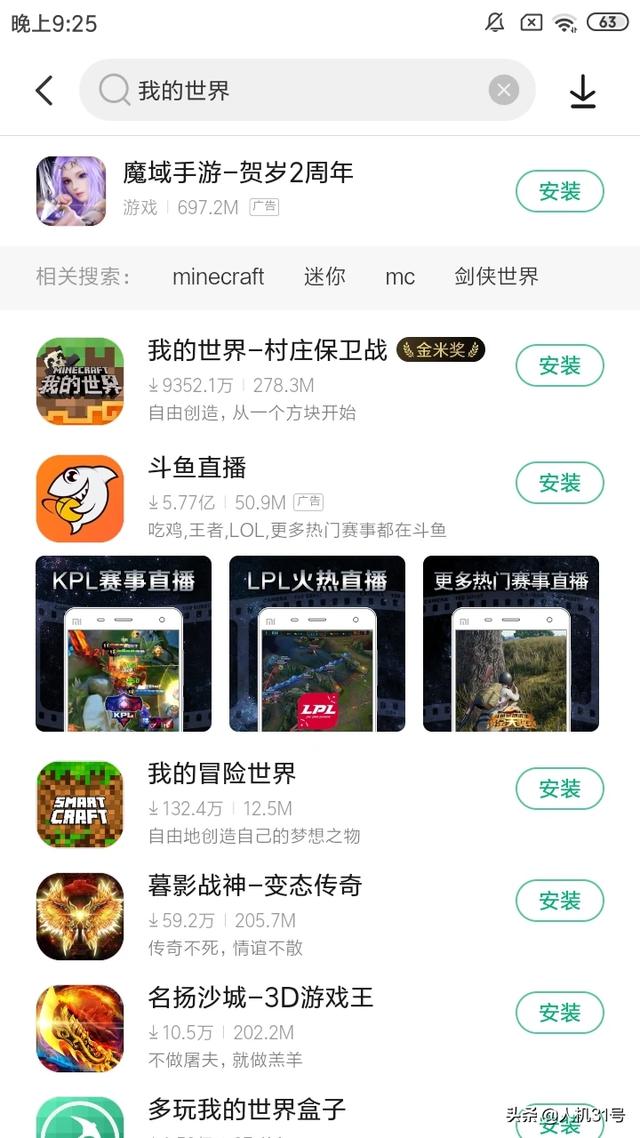Viewport: 640px width, 1138px height.
Task: Open the downloads manager icon
Action: (582, 91)
